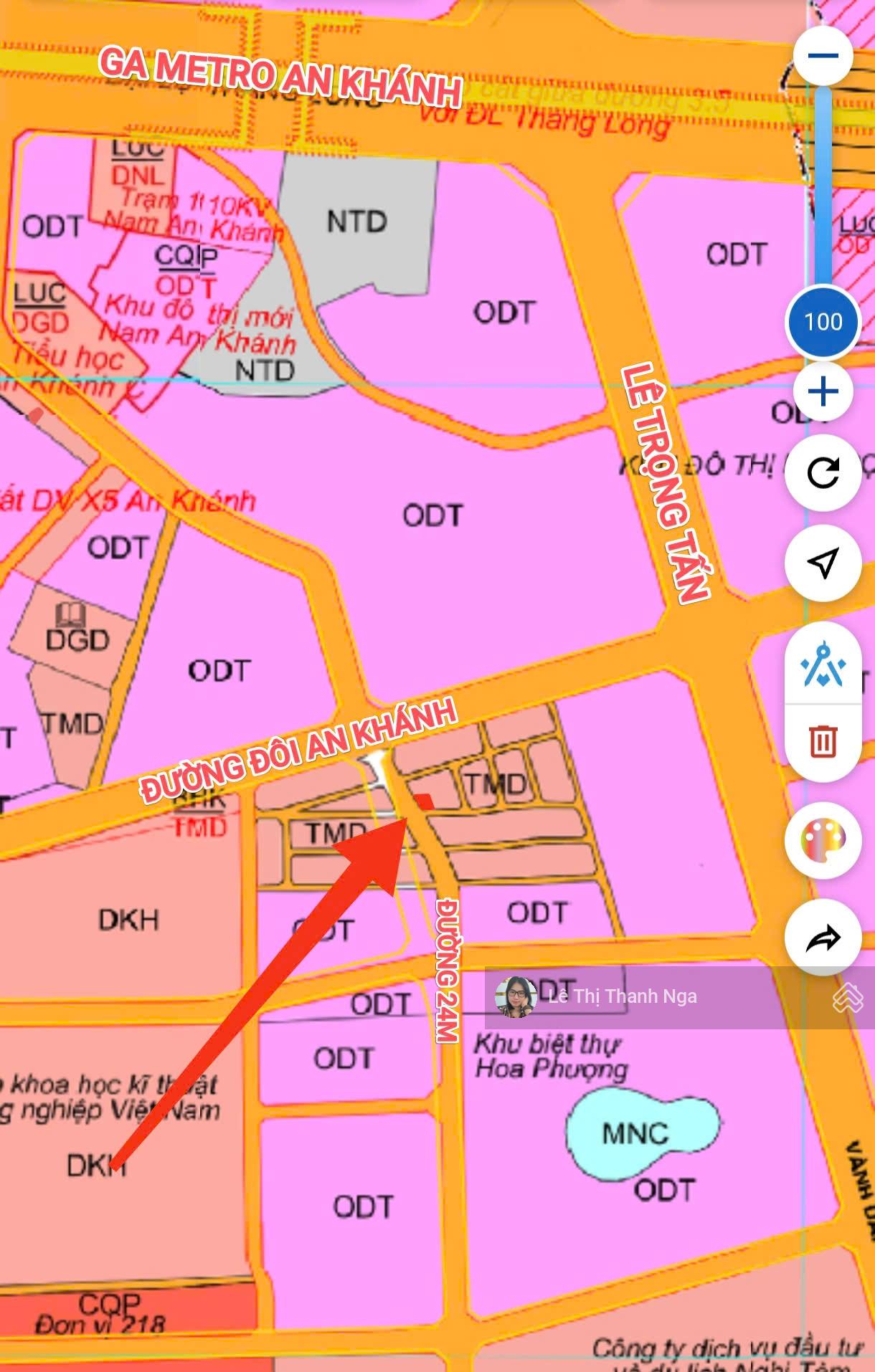The width and height of the screenshot is (875, 1372).
Task: Open the map layers selector
Action: tap(847, 997)
